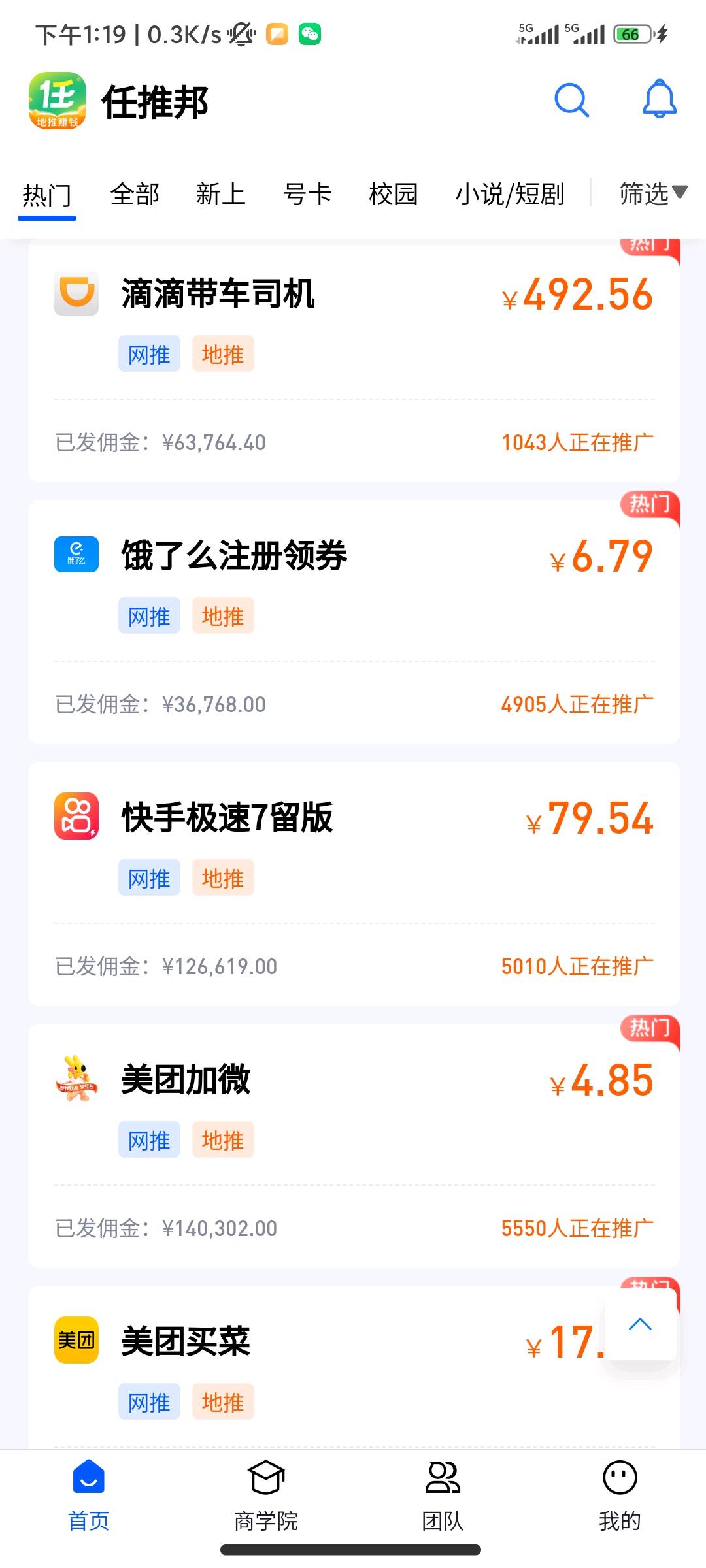View the 小说/短剧 tab
Image resolution: width=706 pixels, height=1568 pixels.
pos(510,195)
